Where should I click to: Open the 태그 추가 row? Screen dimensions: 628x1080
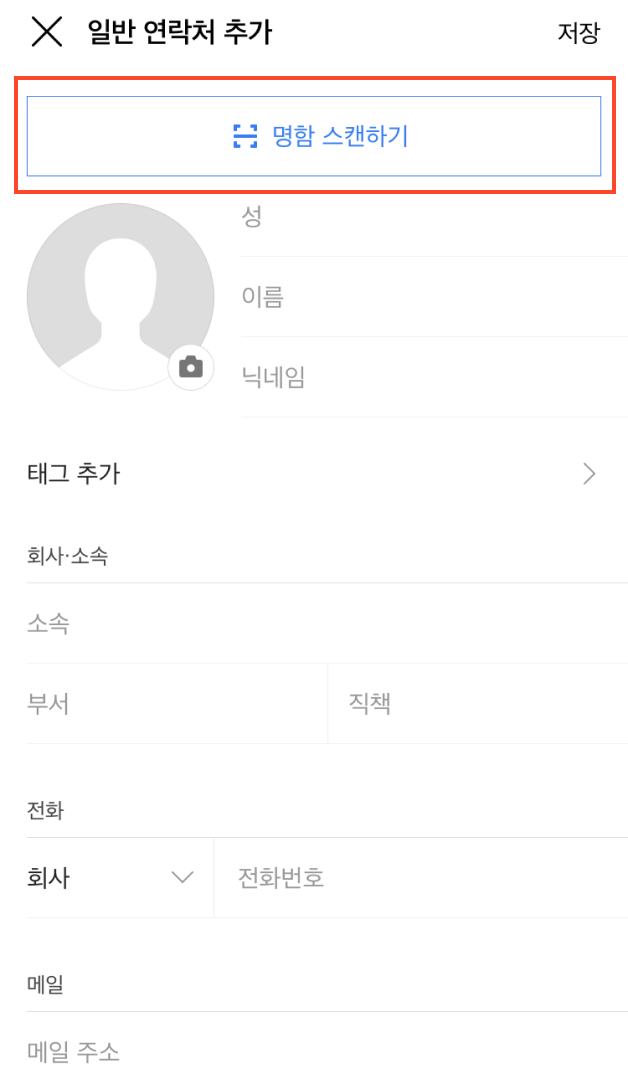[313, 474]
